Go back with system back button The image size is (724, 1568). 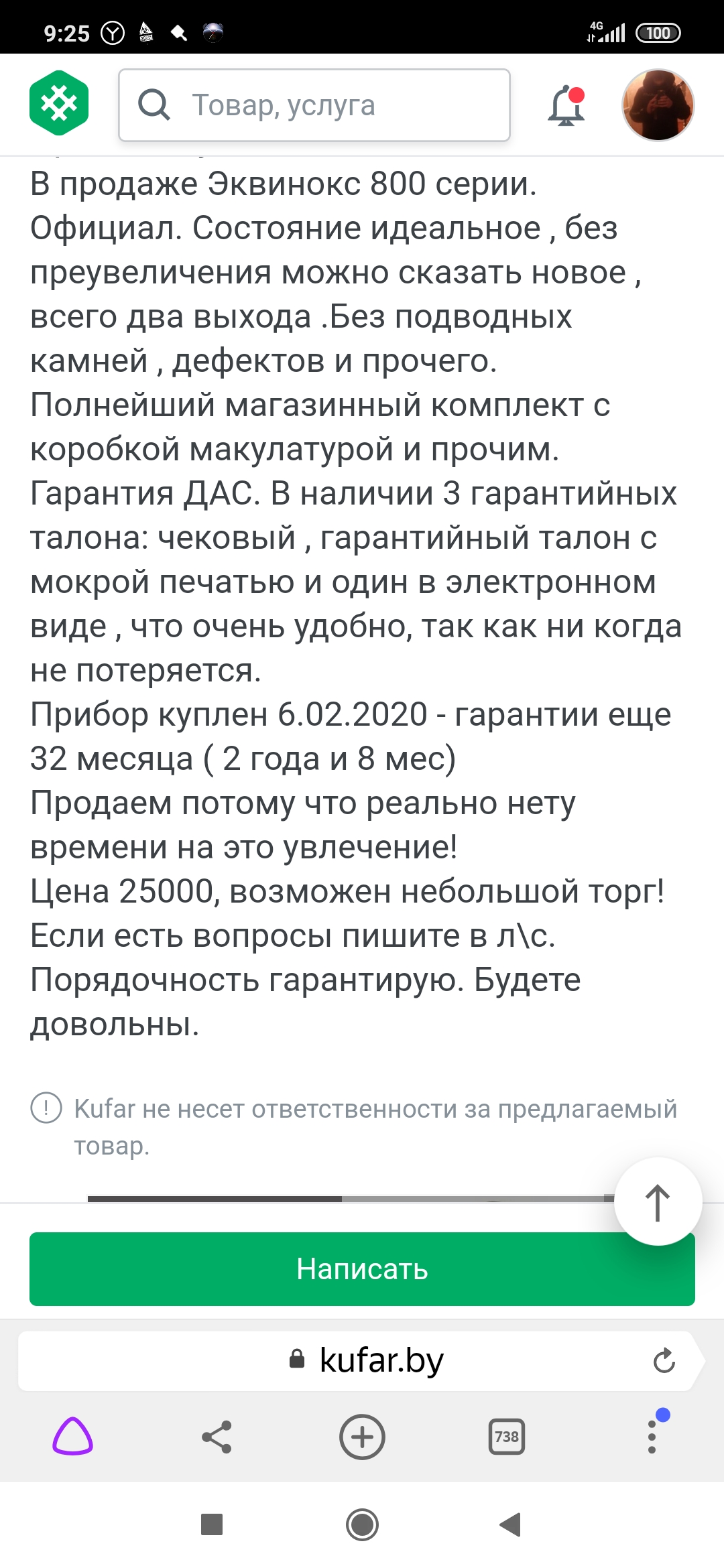tap(511, 1524)
